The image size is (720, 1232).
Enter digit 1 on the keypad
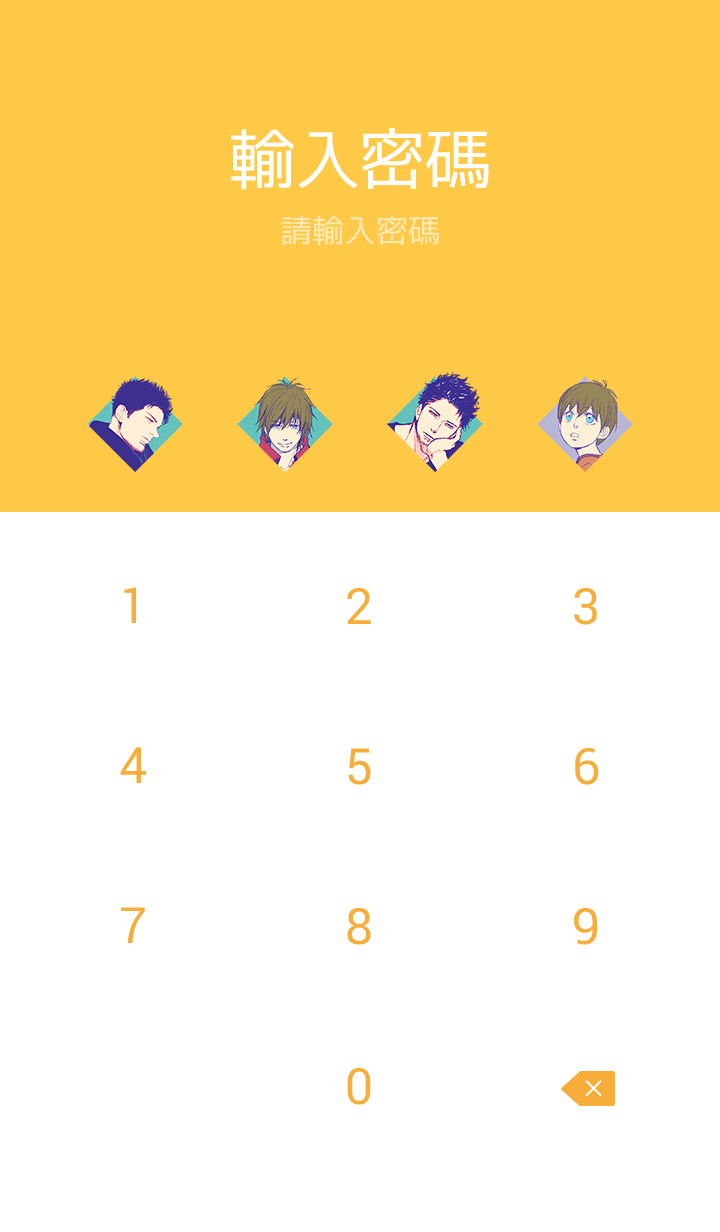pos(132,607)
